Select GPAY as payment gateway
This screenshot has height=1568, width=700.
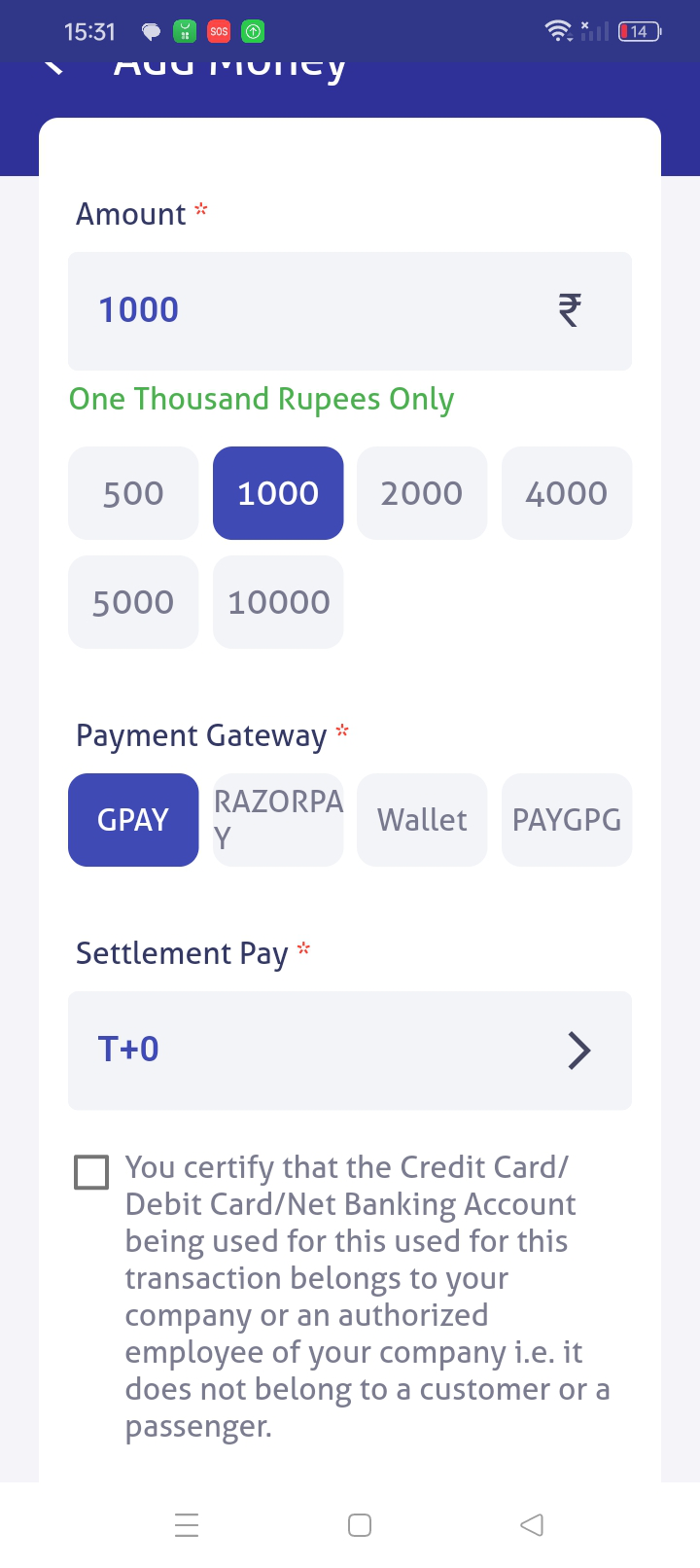pos(133,820)
